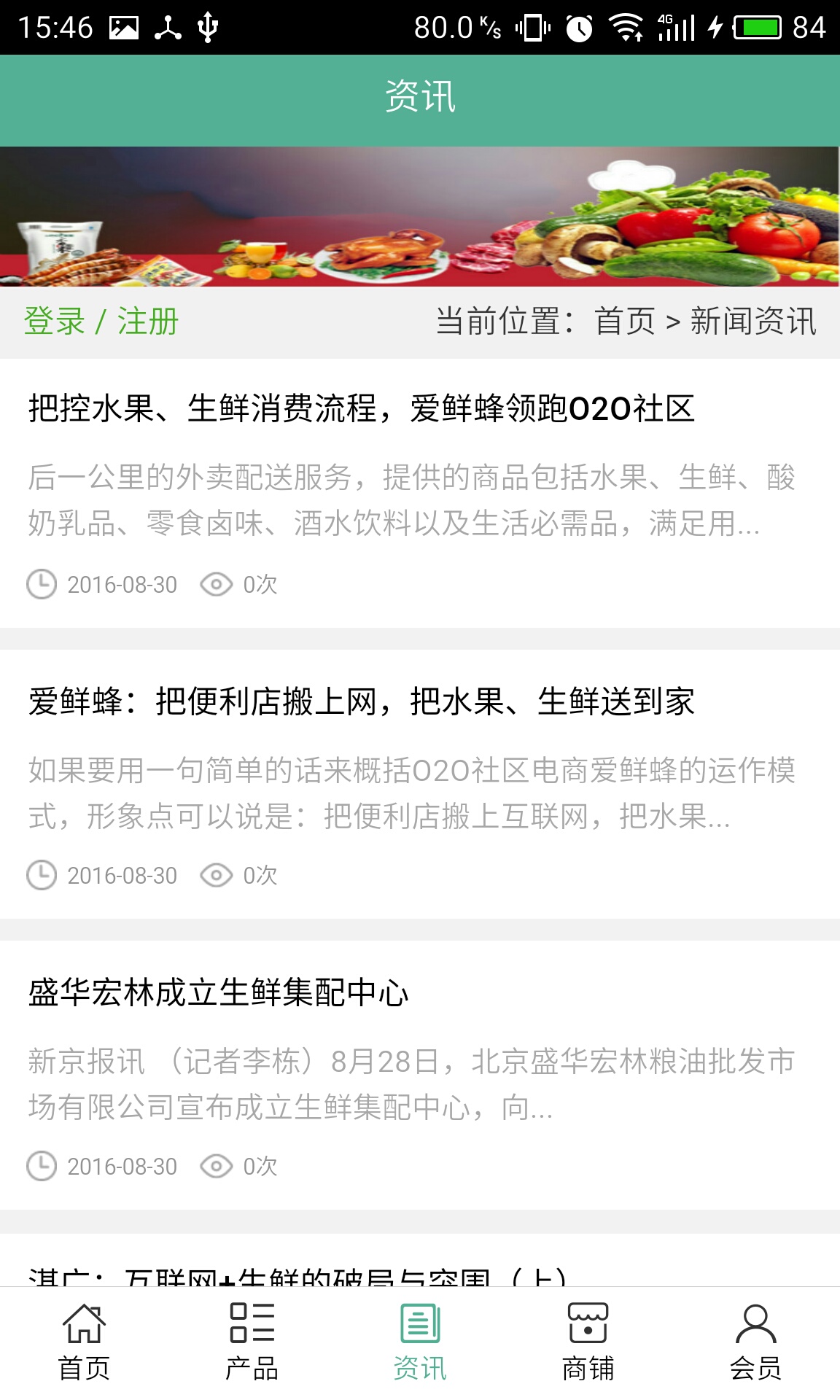
Task: Click the 登录 login link
Action: coord(52,319)
